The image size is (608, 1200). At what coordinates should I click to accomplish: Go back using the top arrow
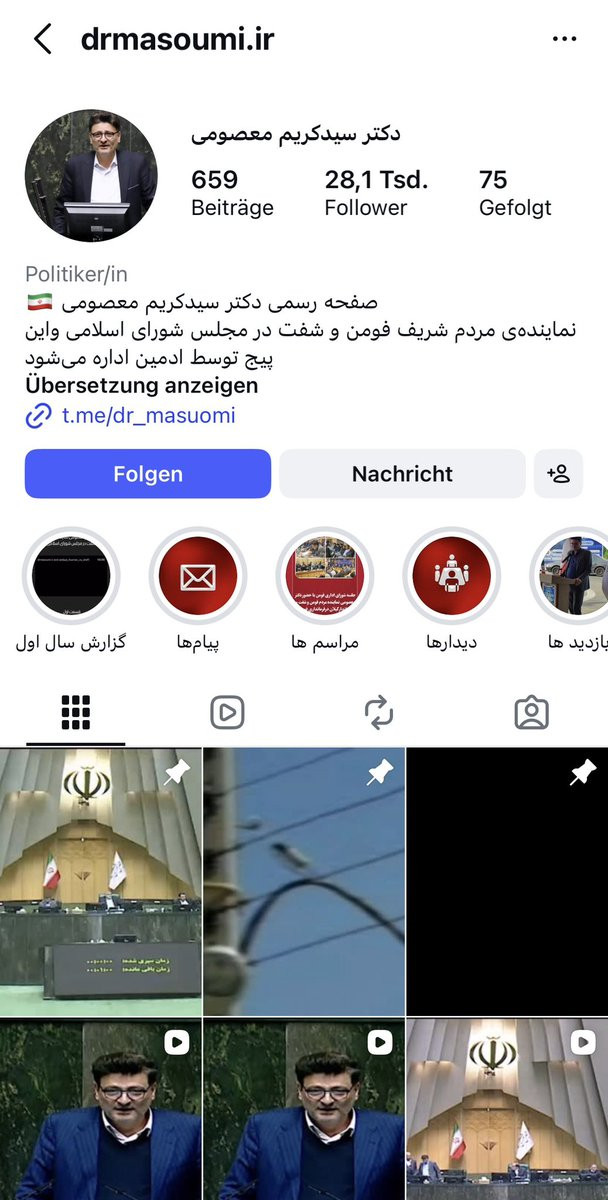pyautogui.click(x=42, y=40)
